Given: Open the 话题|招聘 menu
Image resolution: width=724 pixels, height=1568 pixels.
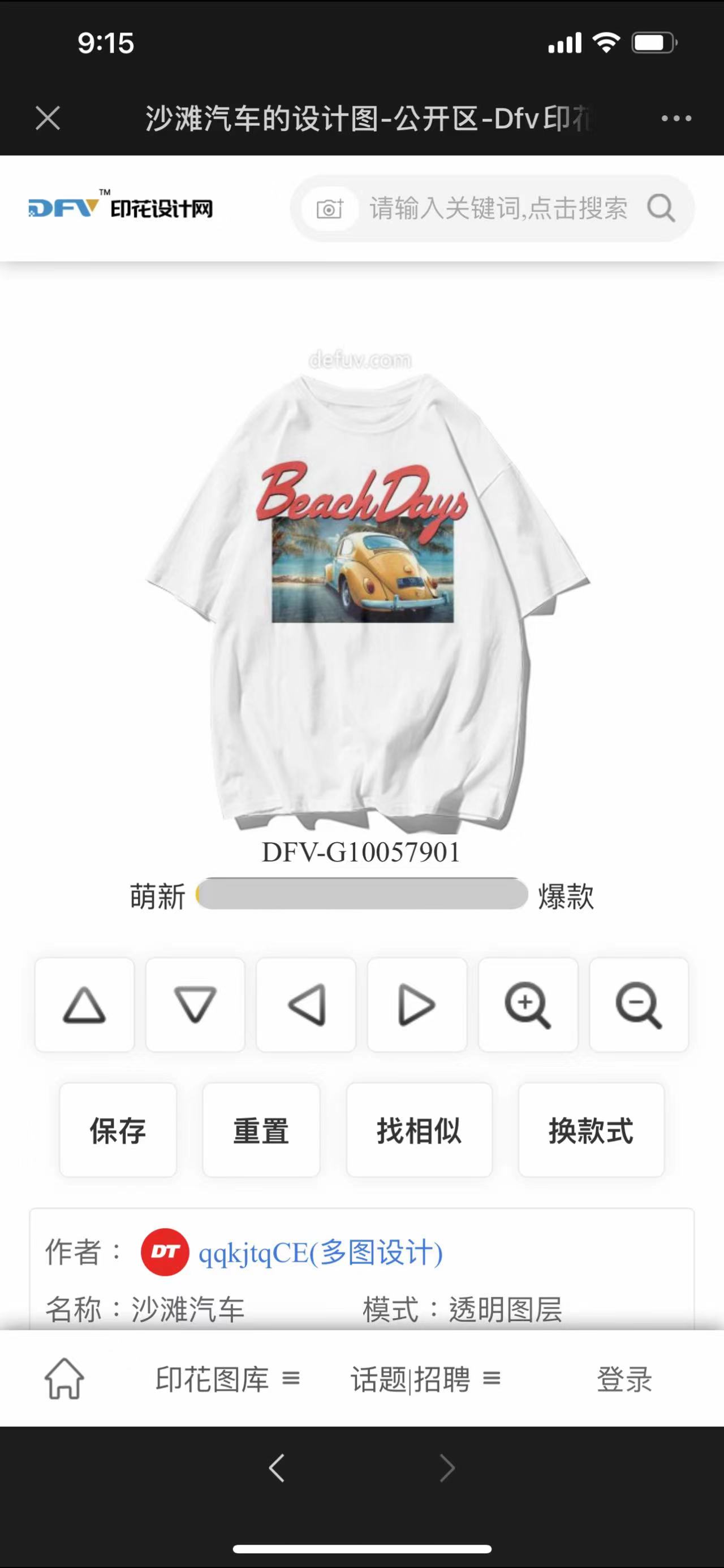Looking at the screenshot, I should pyautogui.click(x=425, y=1379).
